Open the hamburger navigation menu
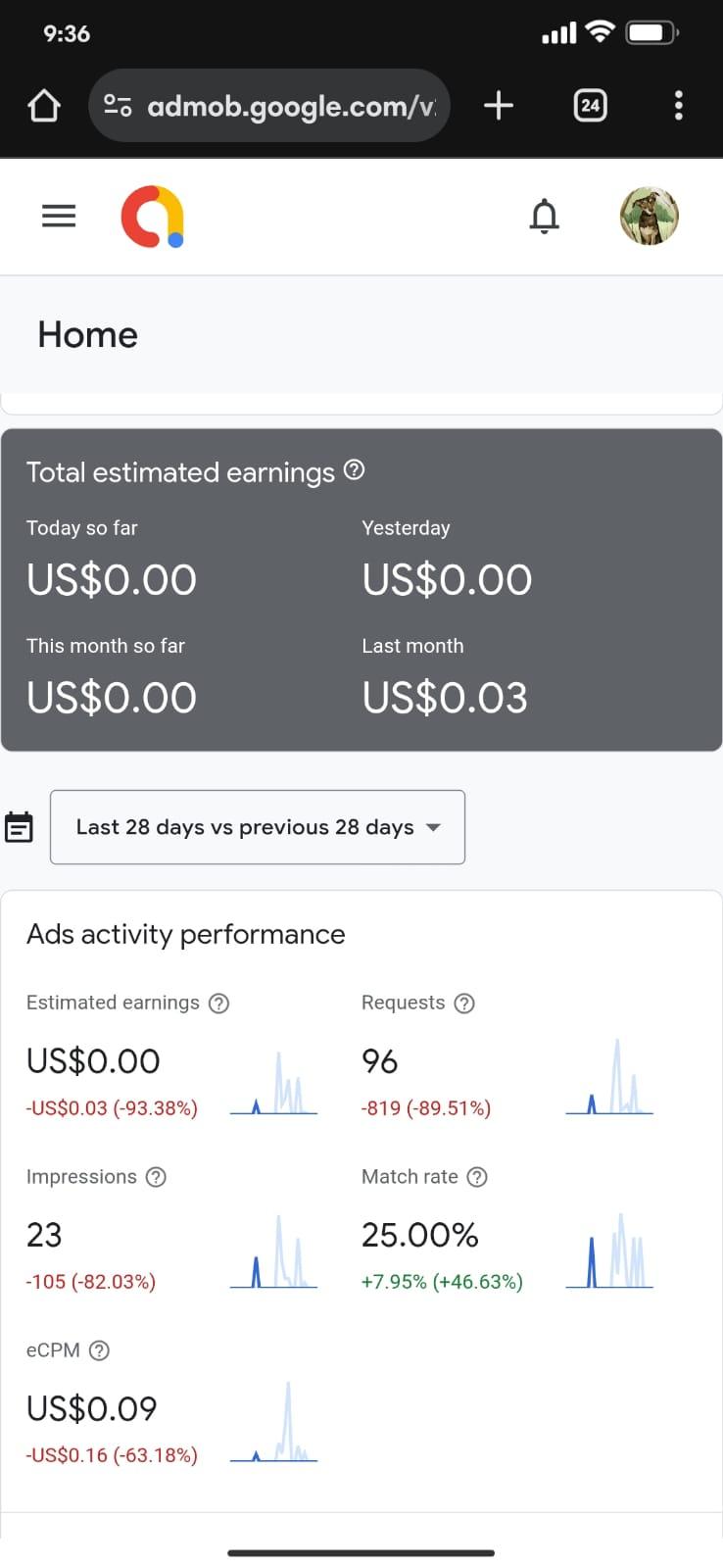Viewport: 723px width, 1568px height. coord(59,216)
